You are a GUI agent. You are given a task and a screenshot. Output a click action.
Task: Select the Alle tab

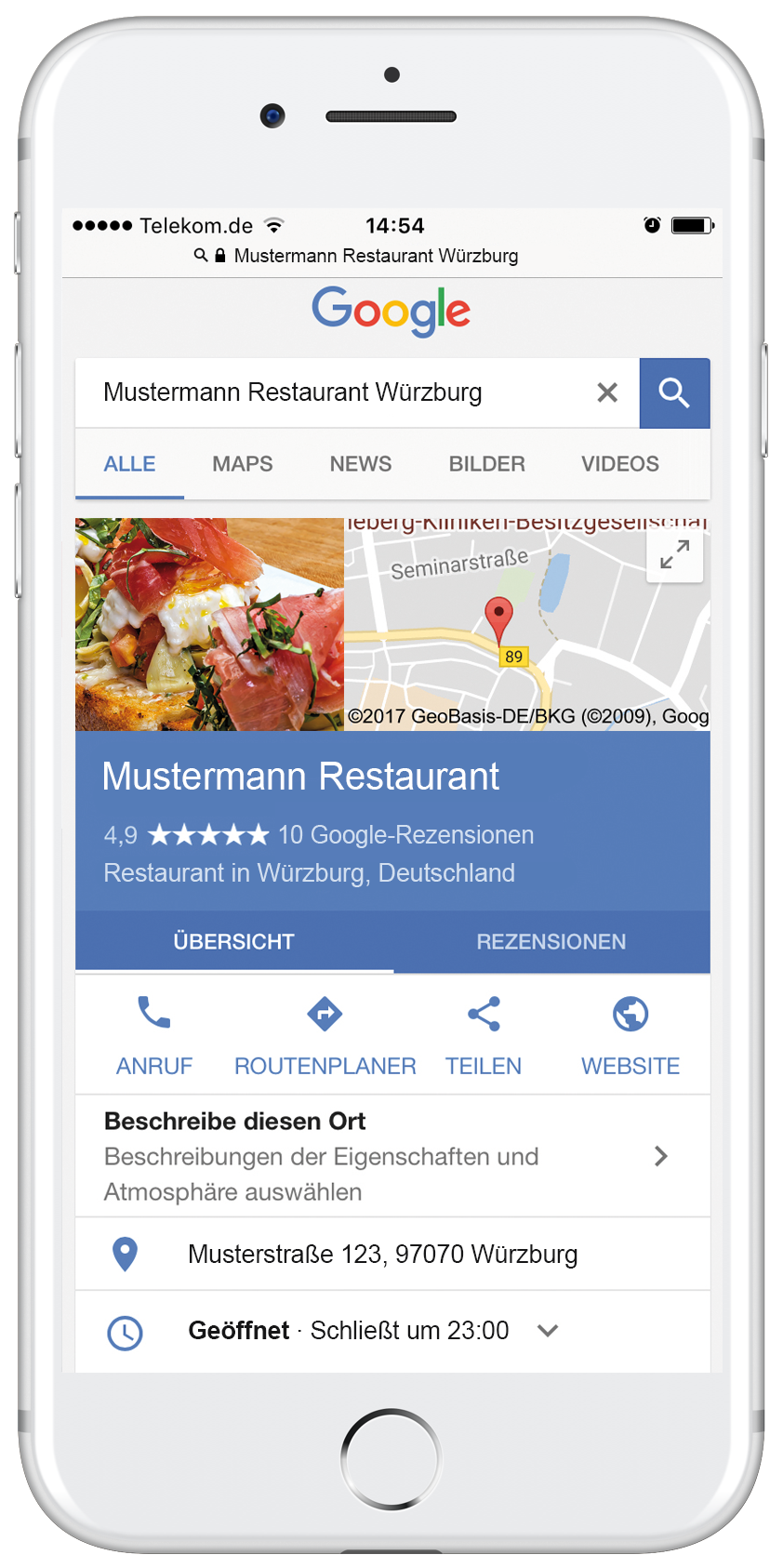click(129, 464)
